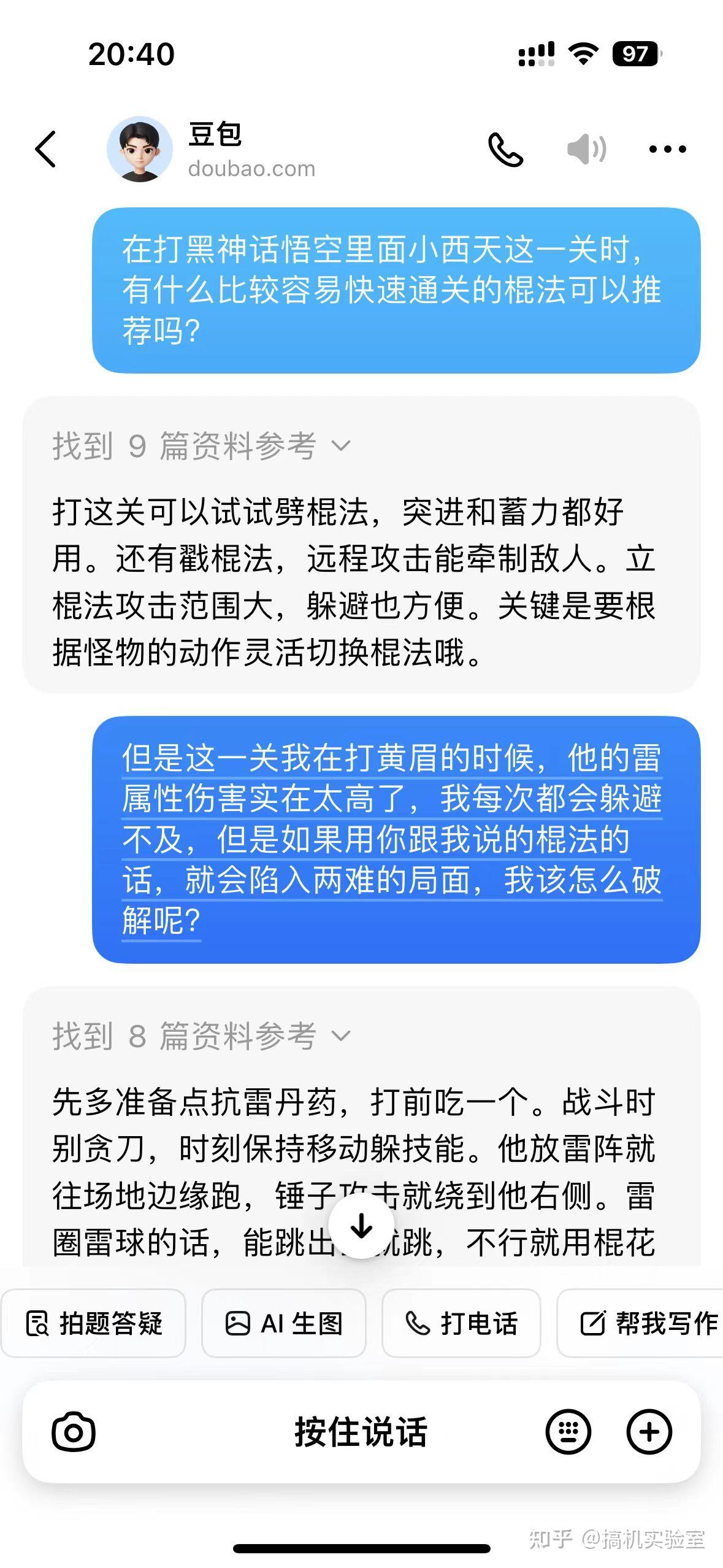The height and width of the screenshot is (1568, 723).
Task: Open the 豆包 avatar profile
Action: pyautogui.click(x=139, y=149)
